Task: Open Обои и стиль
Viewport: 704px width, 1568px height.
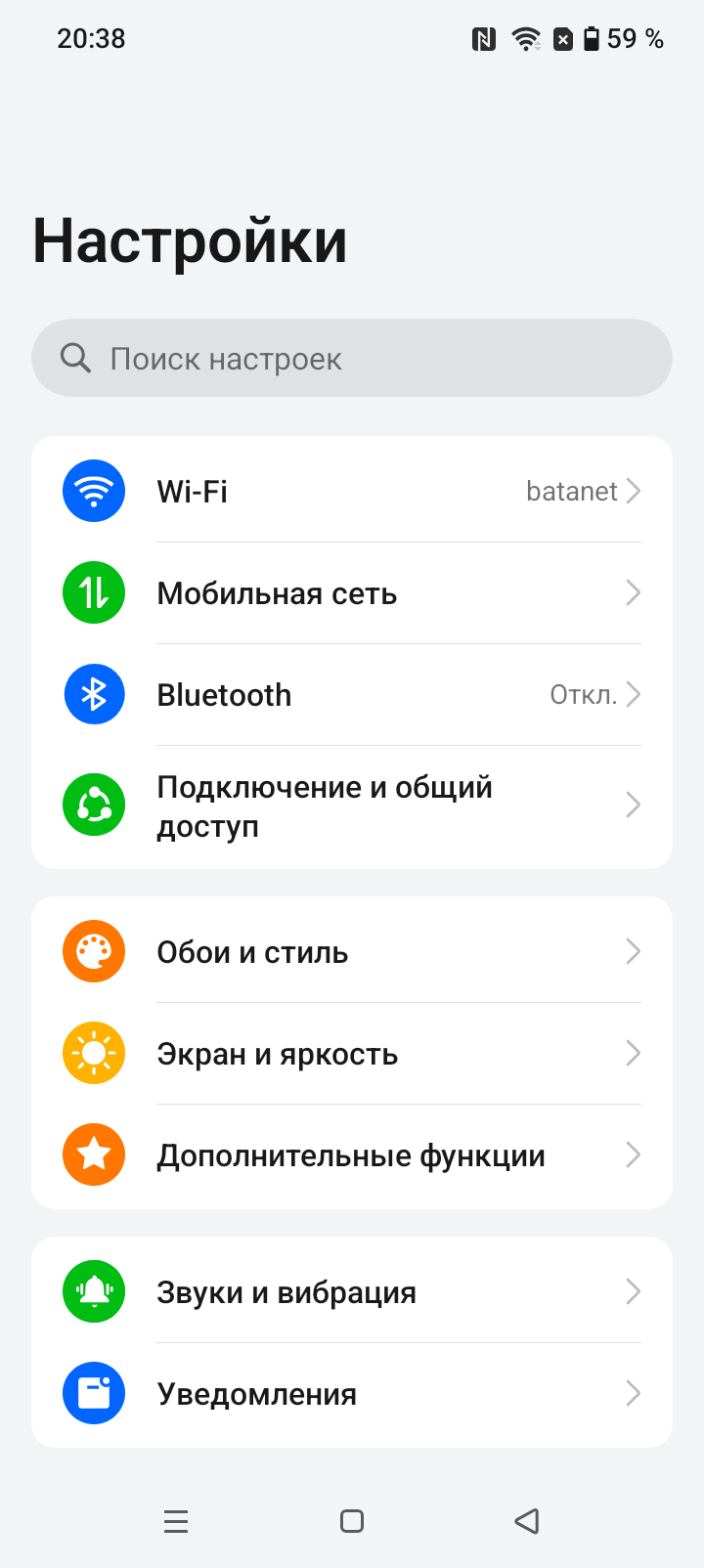Action: 351,952
